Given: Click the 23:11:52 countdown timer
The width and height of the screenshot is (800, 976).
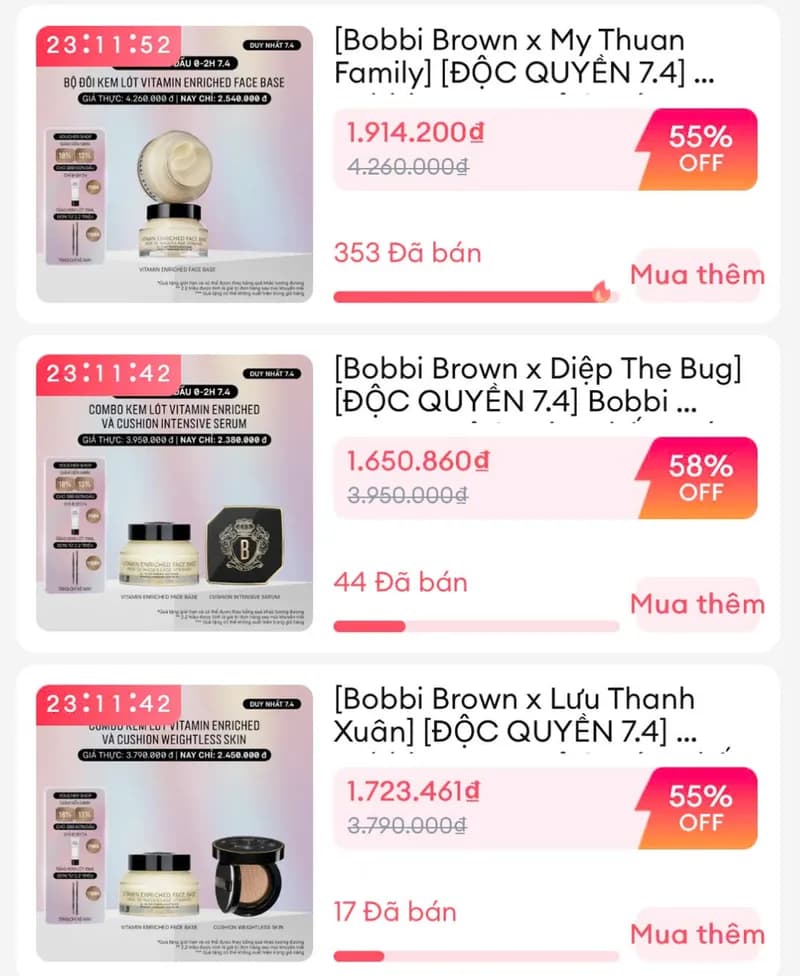Looking at the screenshot, I should (x=108, y=42).
